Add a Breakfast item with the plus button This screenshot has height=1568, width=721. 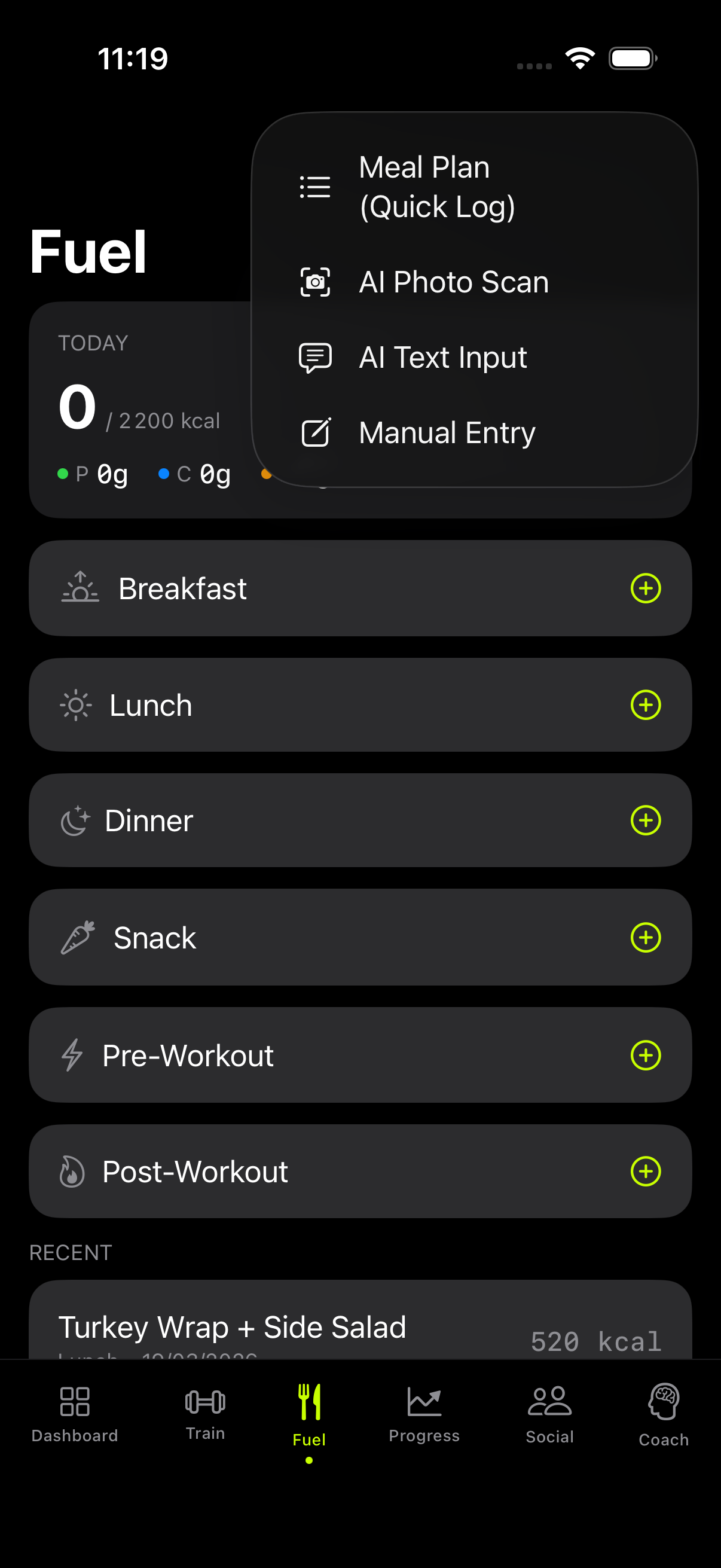pyautogui.click(x=647, y=588)
